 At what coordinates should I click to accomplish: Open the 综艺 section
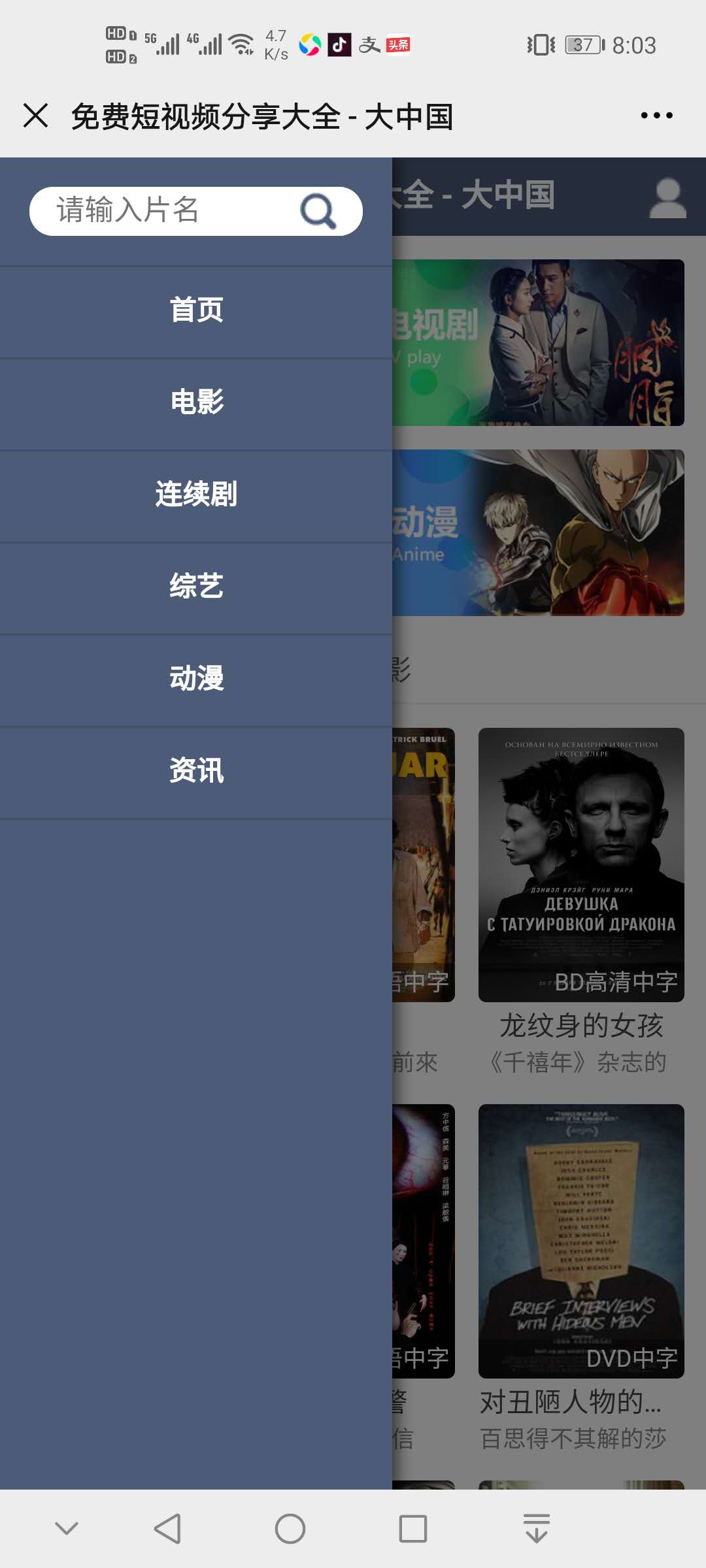click(x=196, y=587)
